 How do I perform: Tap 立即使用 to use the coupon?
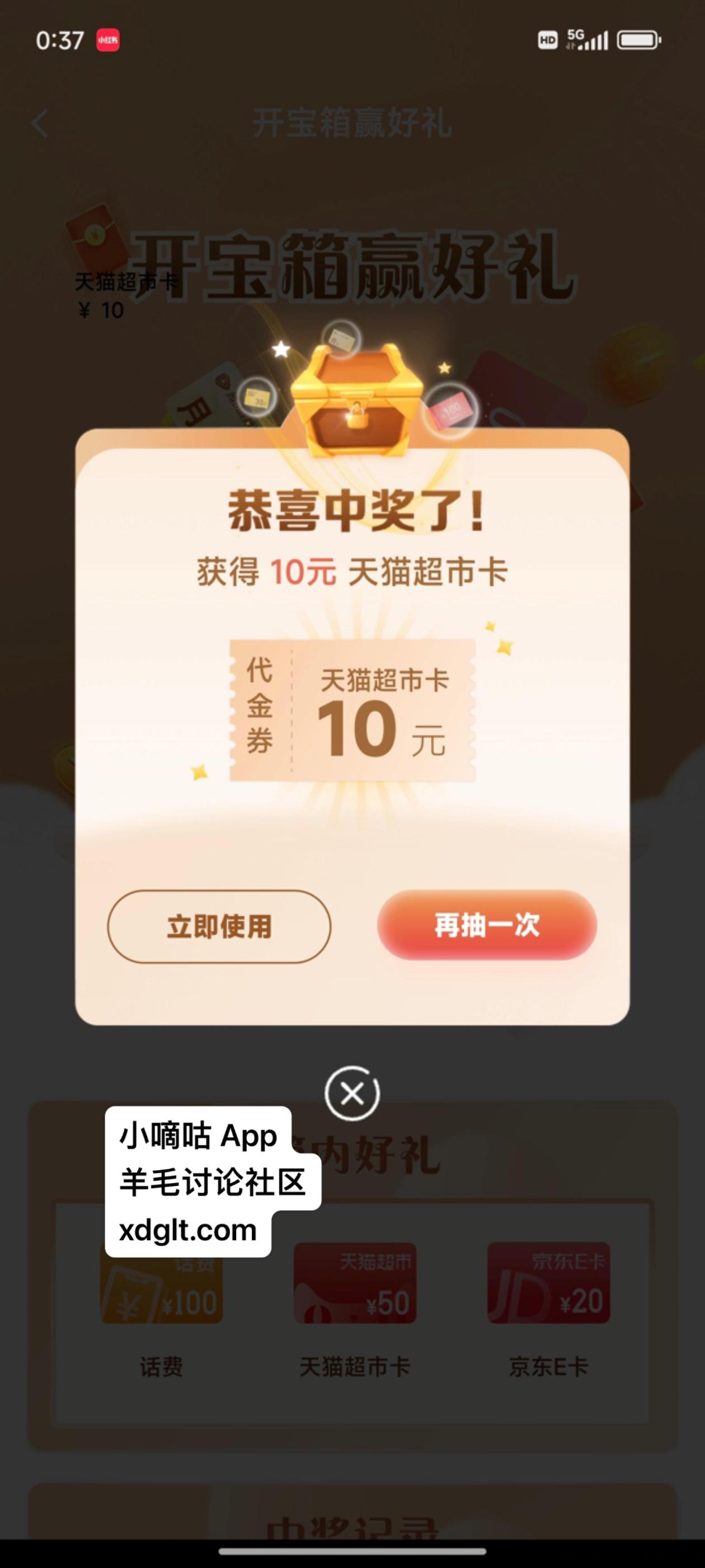(219, 926)
